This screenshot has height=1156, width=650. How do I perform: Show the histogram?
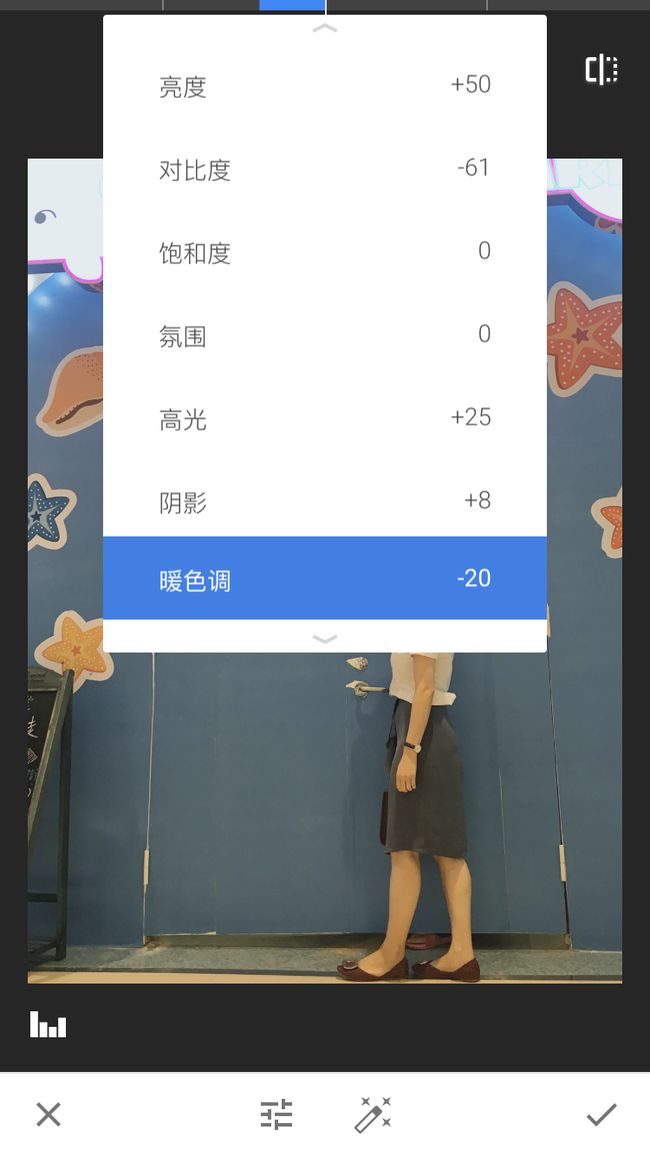pyautogui.click(x=48, y=1025)
